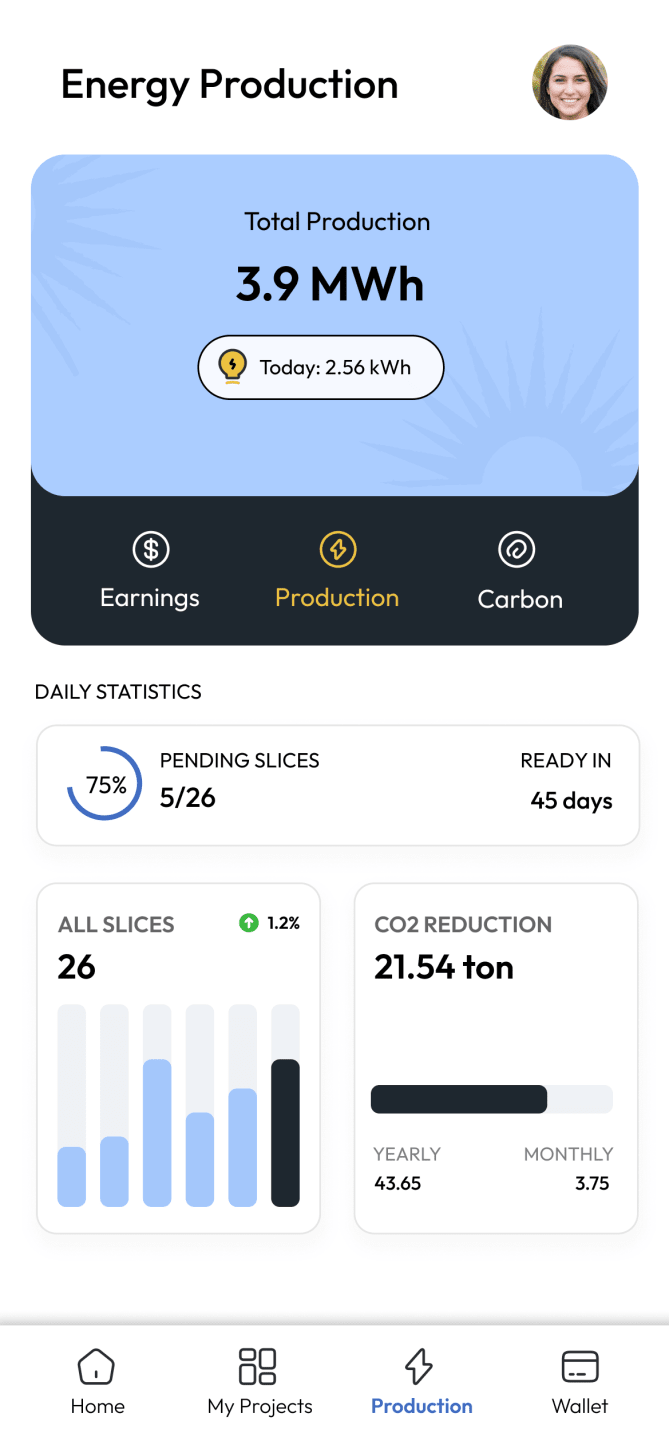Select the Production segment with the bolt icon
The image size is (669, 1448).
click(337, 572)
